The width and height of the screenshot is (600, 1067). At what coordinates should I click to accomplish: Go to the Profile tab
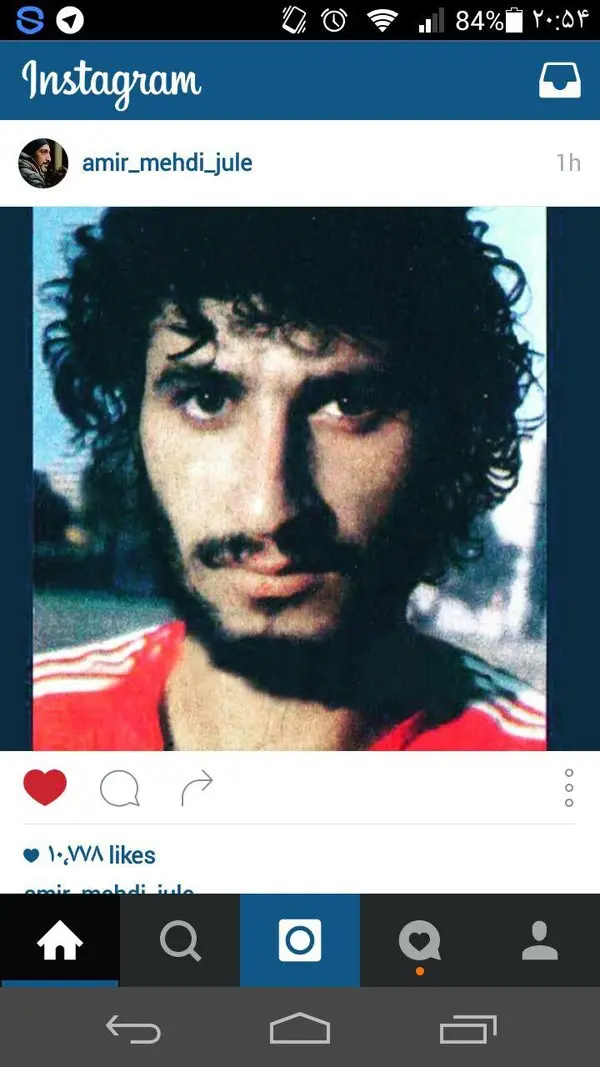[x=540, y=941]
